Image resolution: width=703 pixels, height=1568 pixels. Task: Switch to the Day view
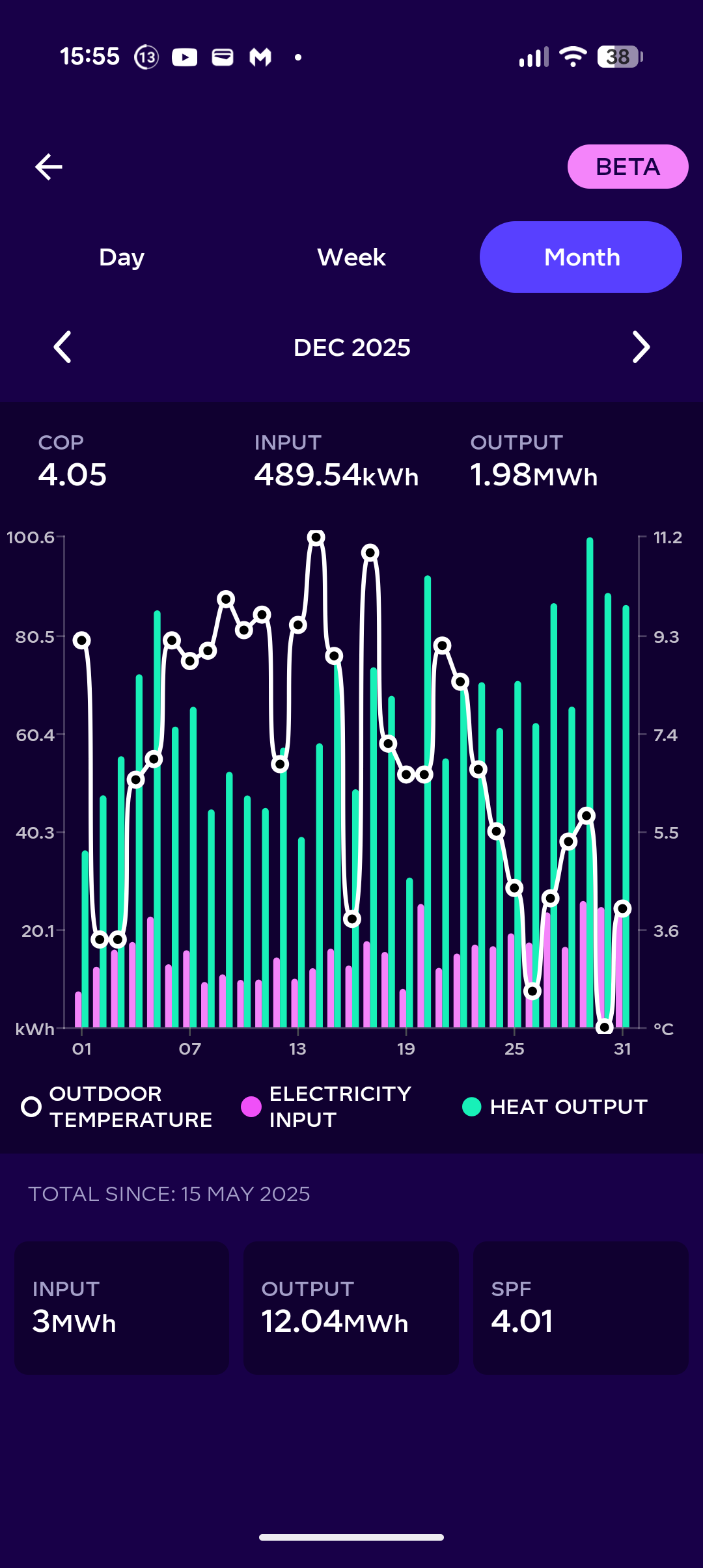click(x=122, y=257)
